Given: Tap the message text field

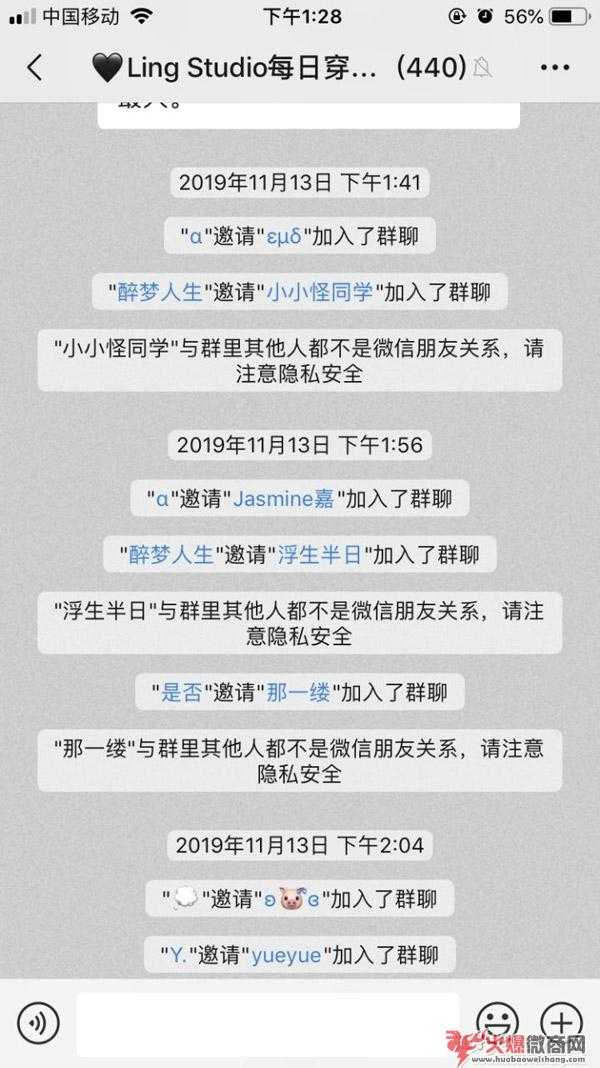Looking at the screenshot, I should [x=268, y=1023].
